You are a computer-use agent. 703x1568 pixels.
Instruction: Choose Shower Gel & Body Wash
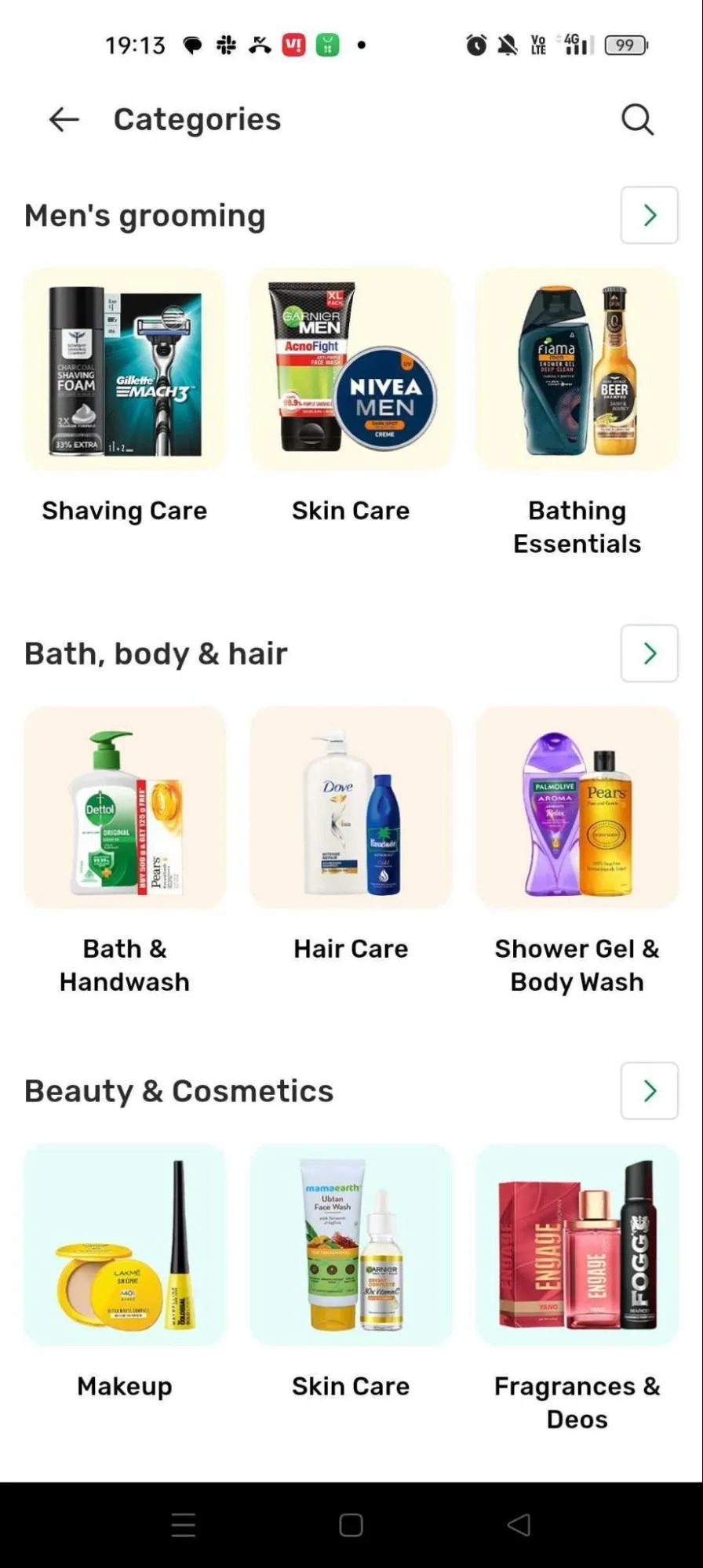click(x=577, y=808)
